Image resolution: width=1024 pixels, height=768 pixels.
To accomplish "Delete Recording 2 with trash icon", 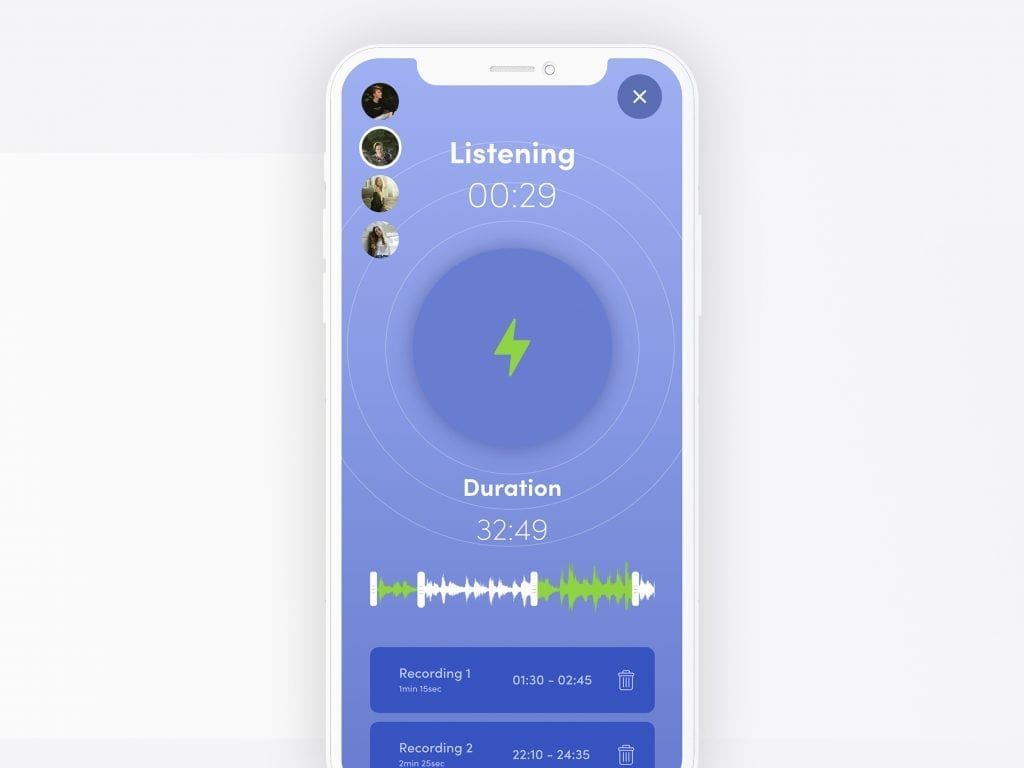I will [626, 754].
